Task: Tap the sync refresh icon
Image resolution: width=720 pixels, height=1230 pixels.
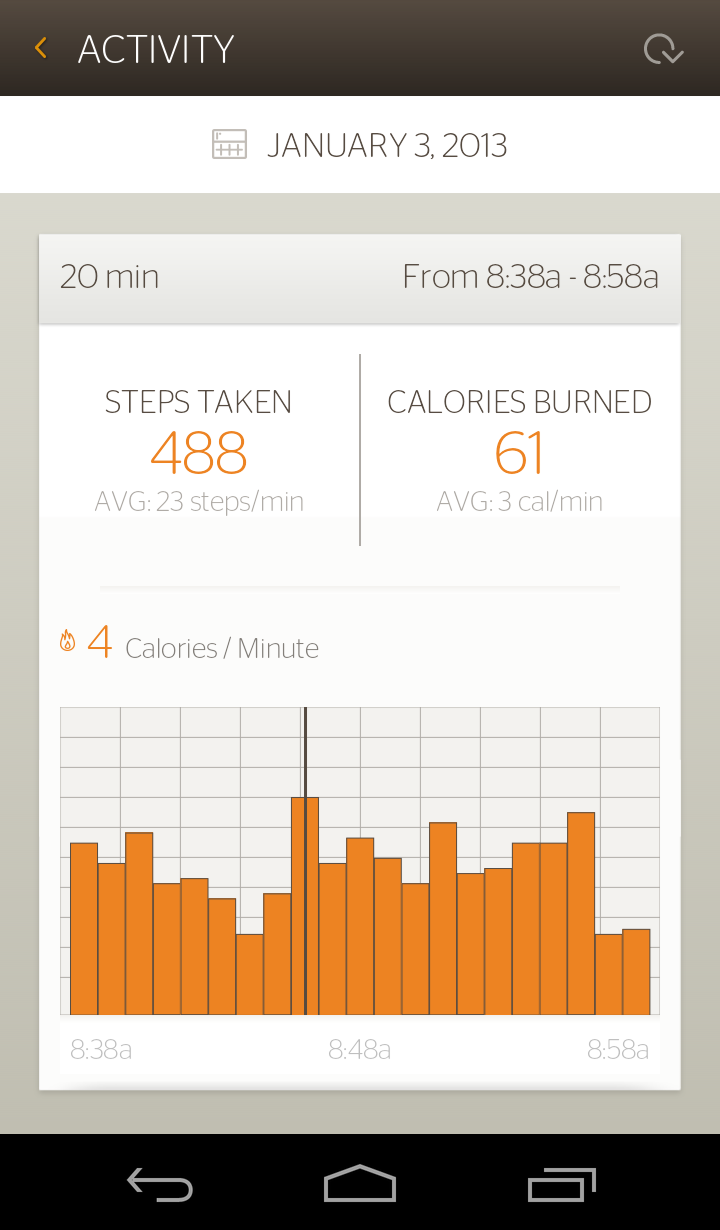Action: [663, 49]
